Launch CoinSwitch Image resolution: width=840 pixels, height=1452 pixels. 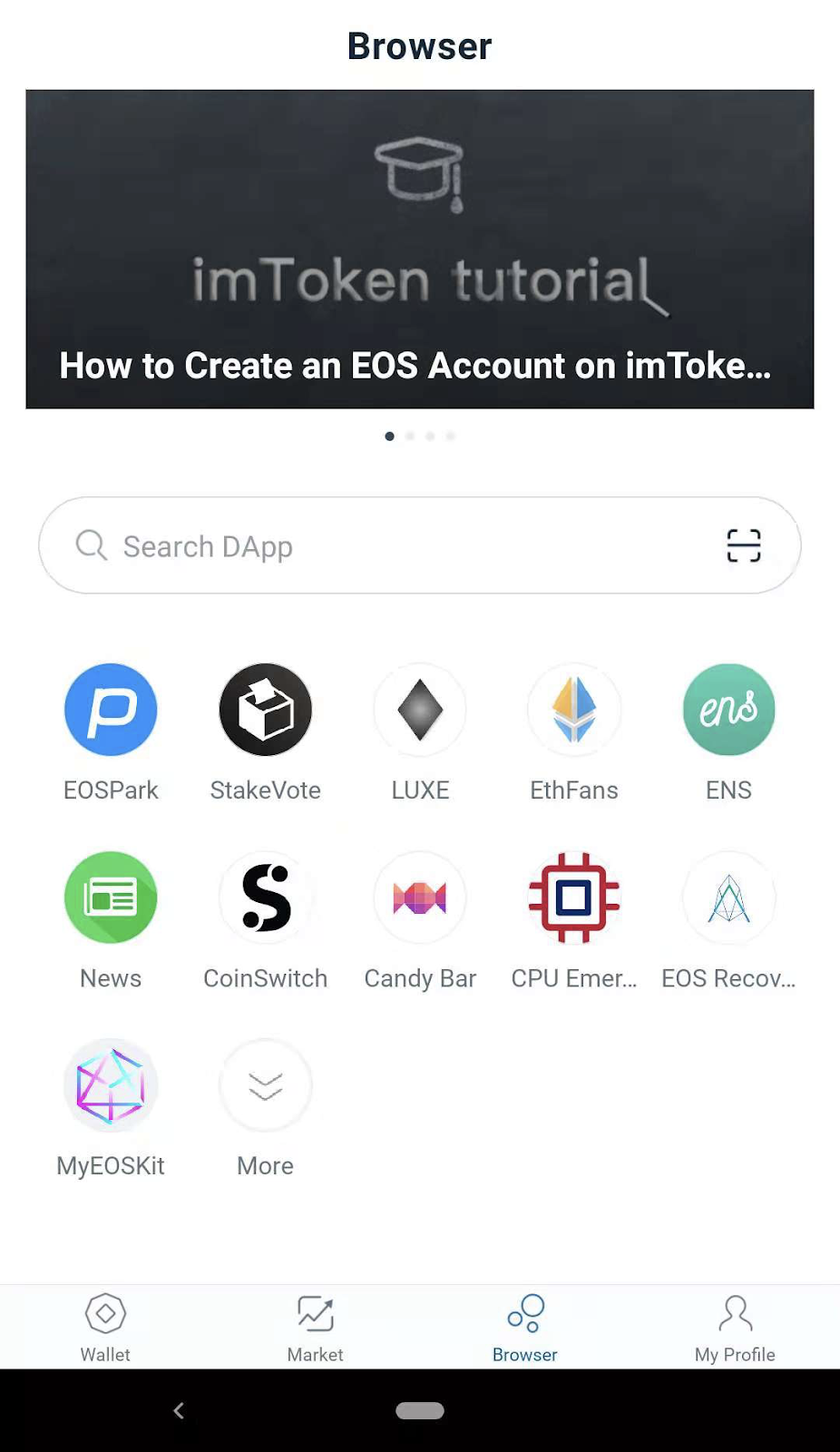coord(265,898)
